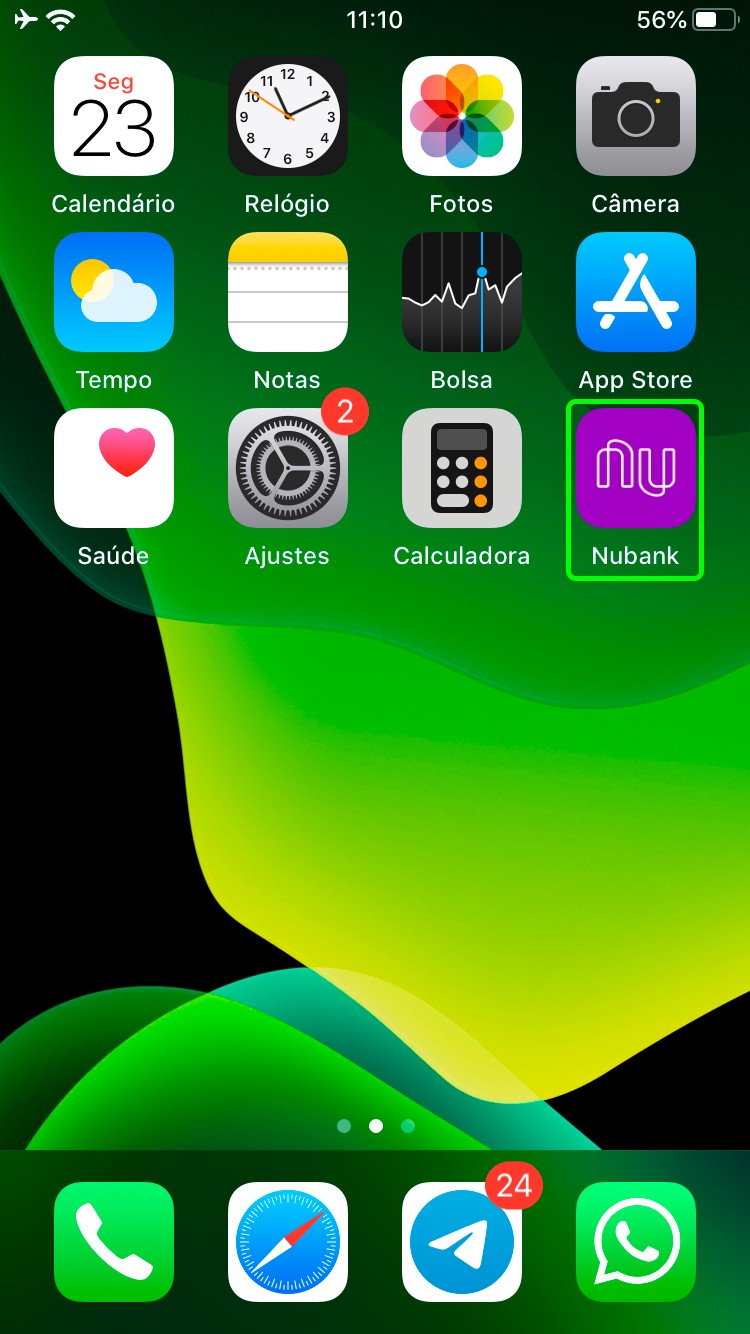750x1334 pixels.
Task: Open the Tempo weather app
Action: 114,292
